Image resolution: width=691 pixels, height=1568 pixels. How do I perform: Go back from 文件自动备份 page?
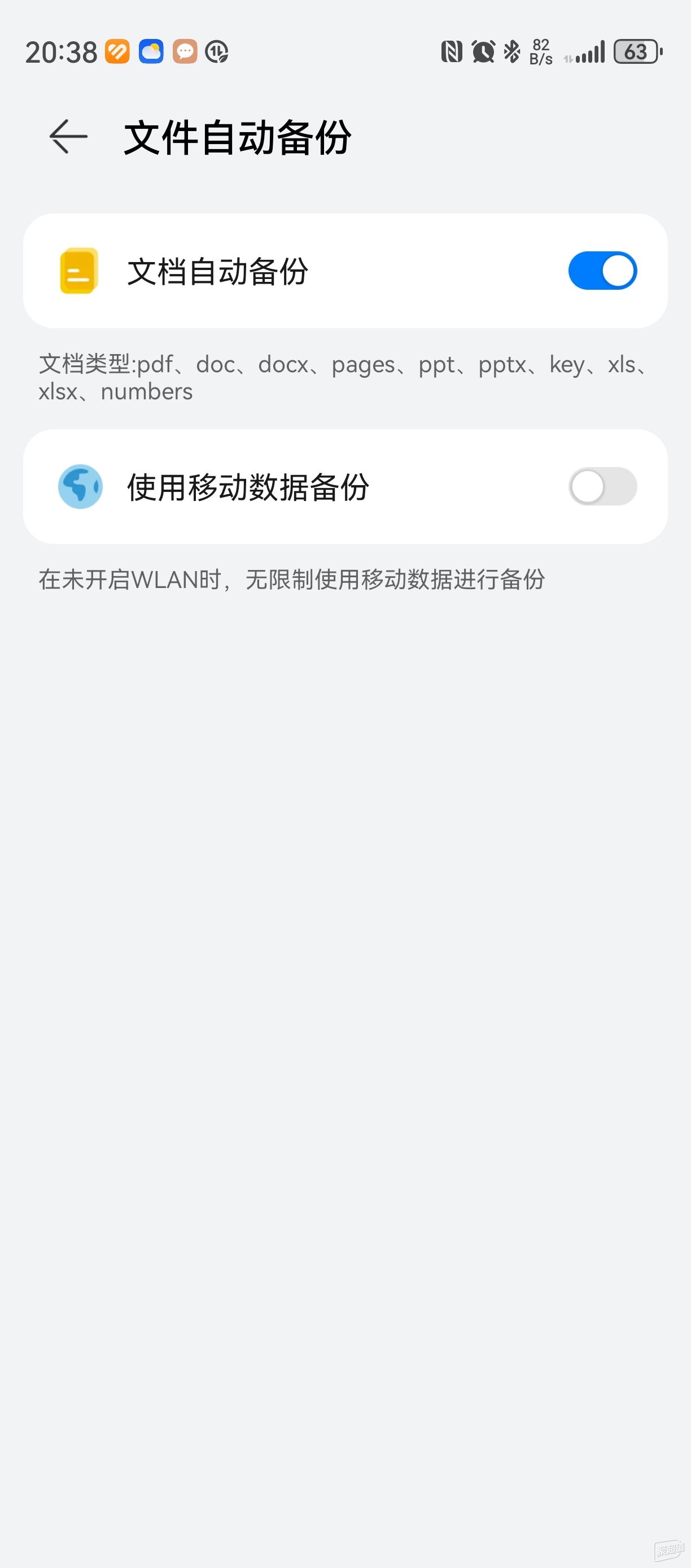tap(68, 136)
